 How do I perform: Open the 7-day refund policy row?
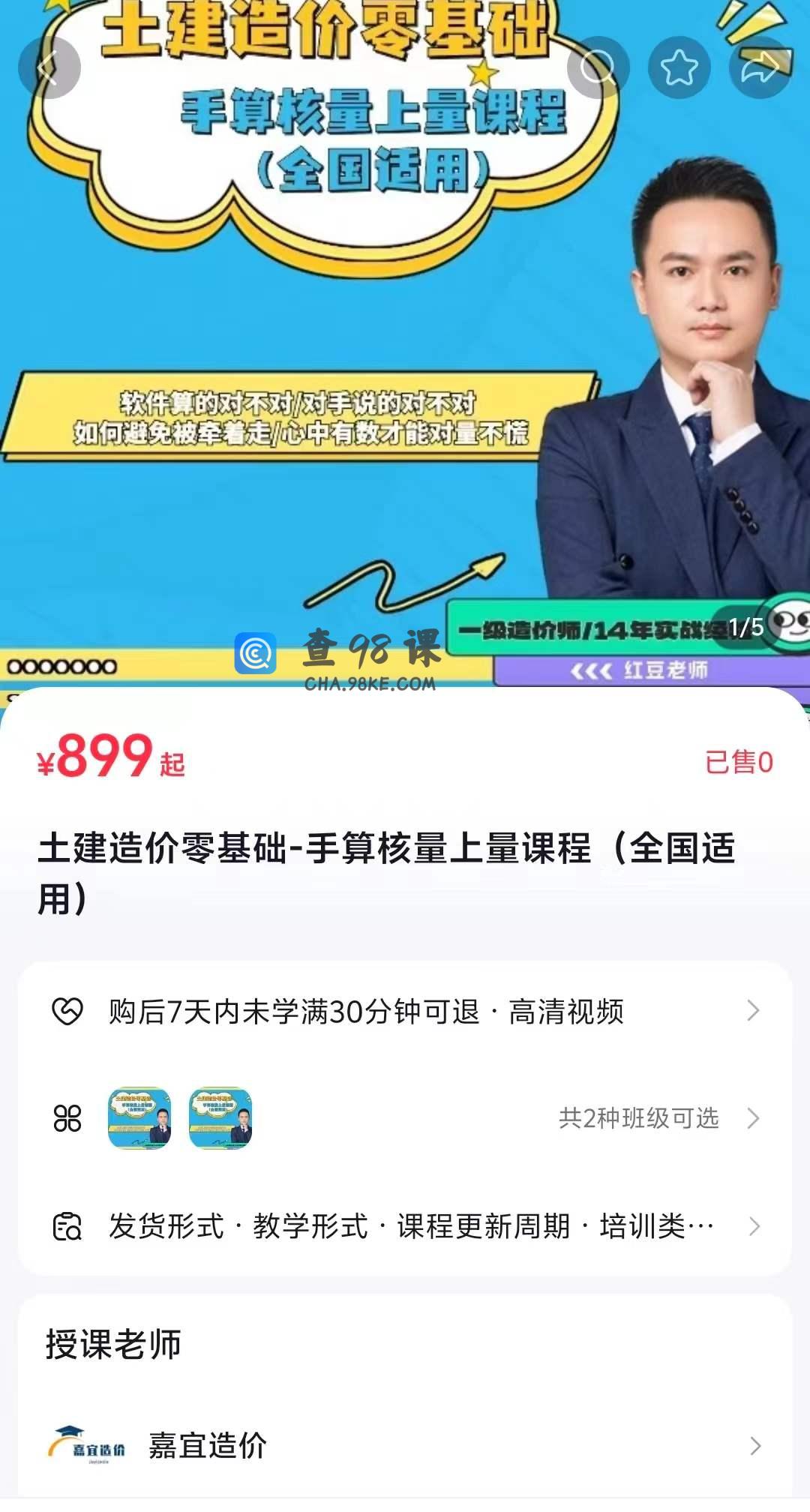click(405, 1012)
